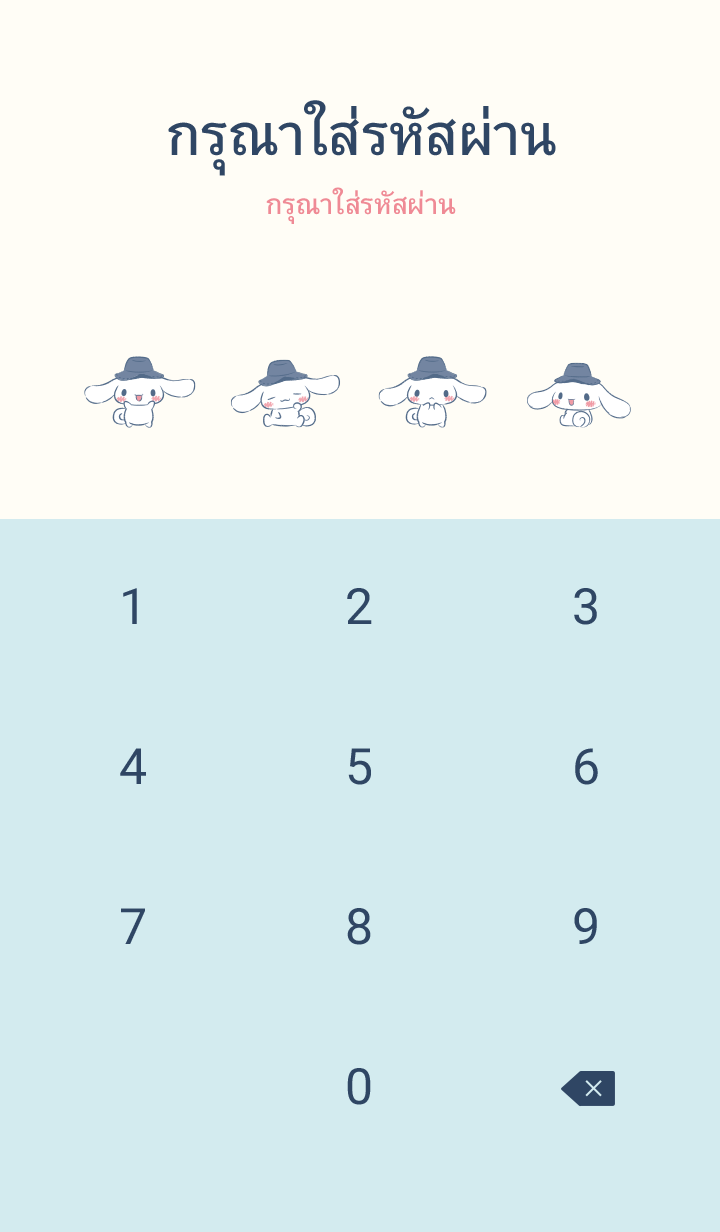Tap the number 4 key
Viewport: 720px width, 1232px height.
pyautogui.click(x=133, y=767)
